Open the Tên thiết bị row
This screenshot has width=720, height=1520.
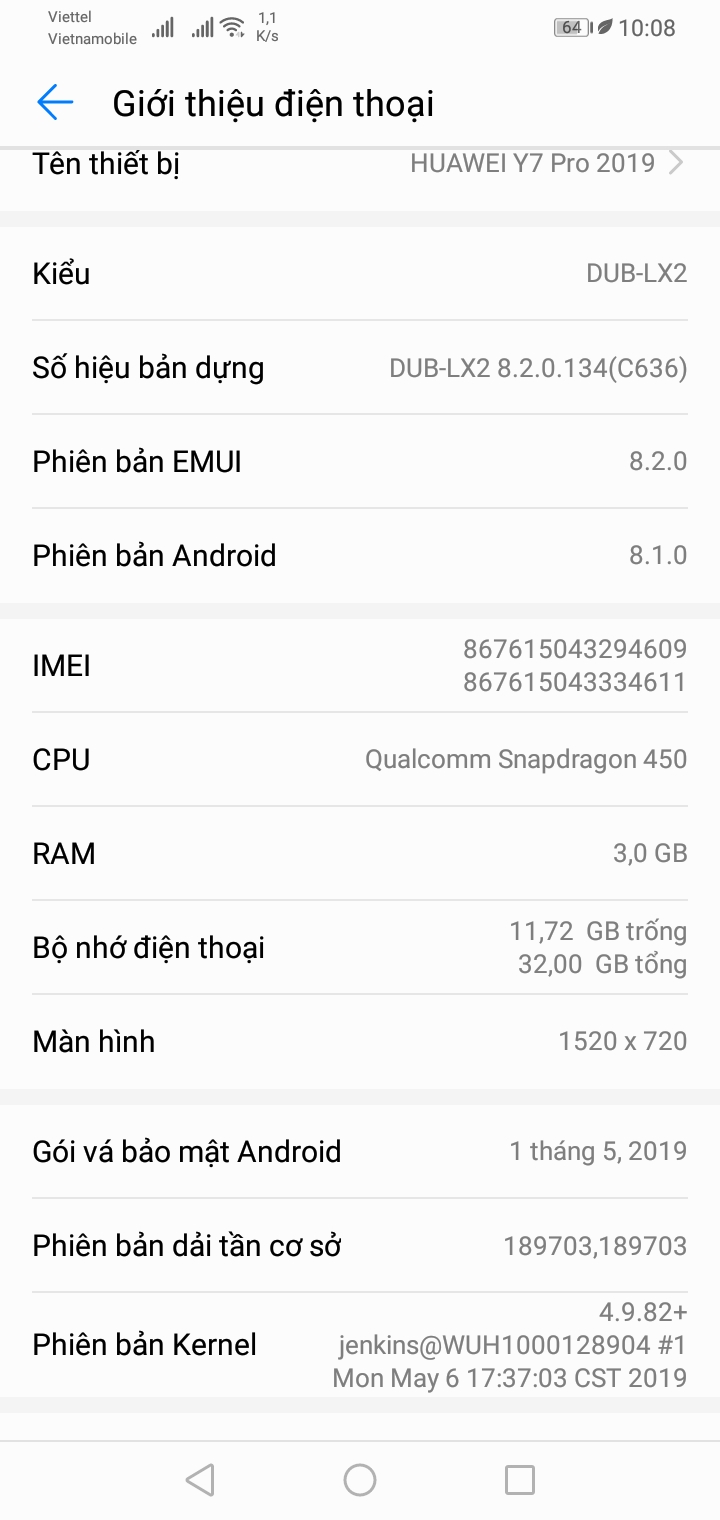(x=360, y=165)
